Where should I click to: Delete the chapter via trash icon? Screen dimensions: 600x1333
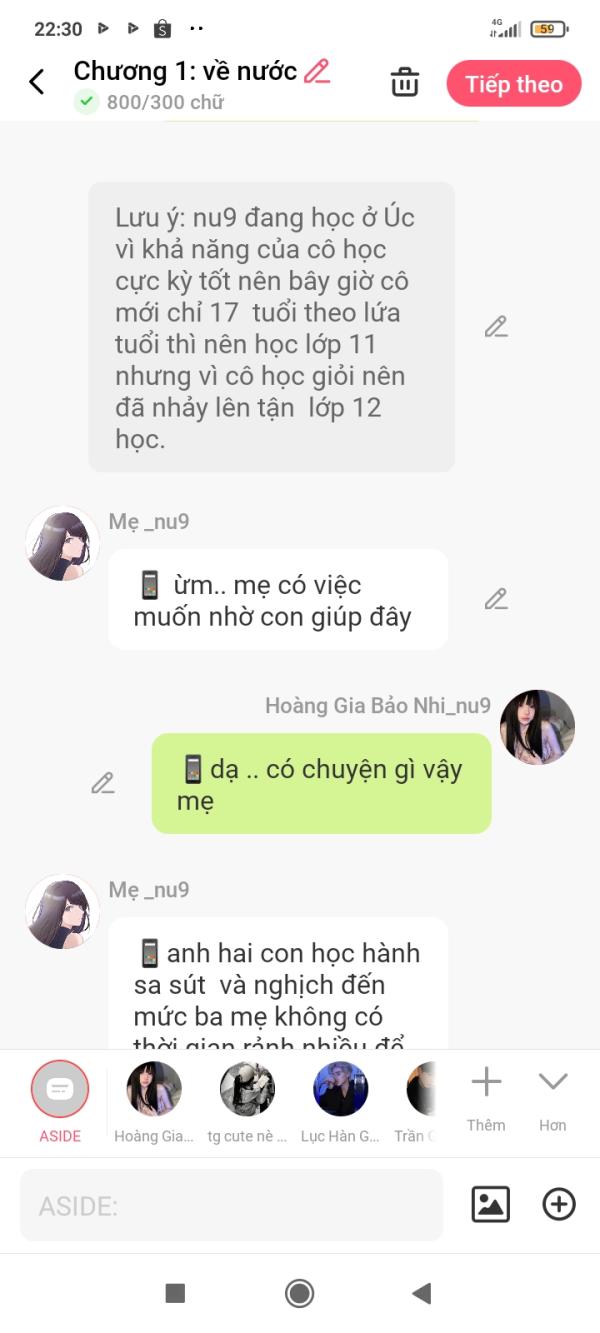click(x=404, y=82)
